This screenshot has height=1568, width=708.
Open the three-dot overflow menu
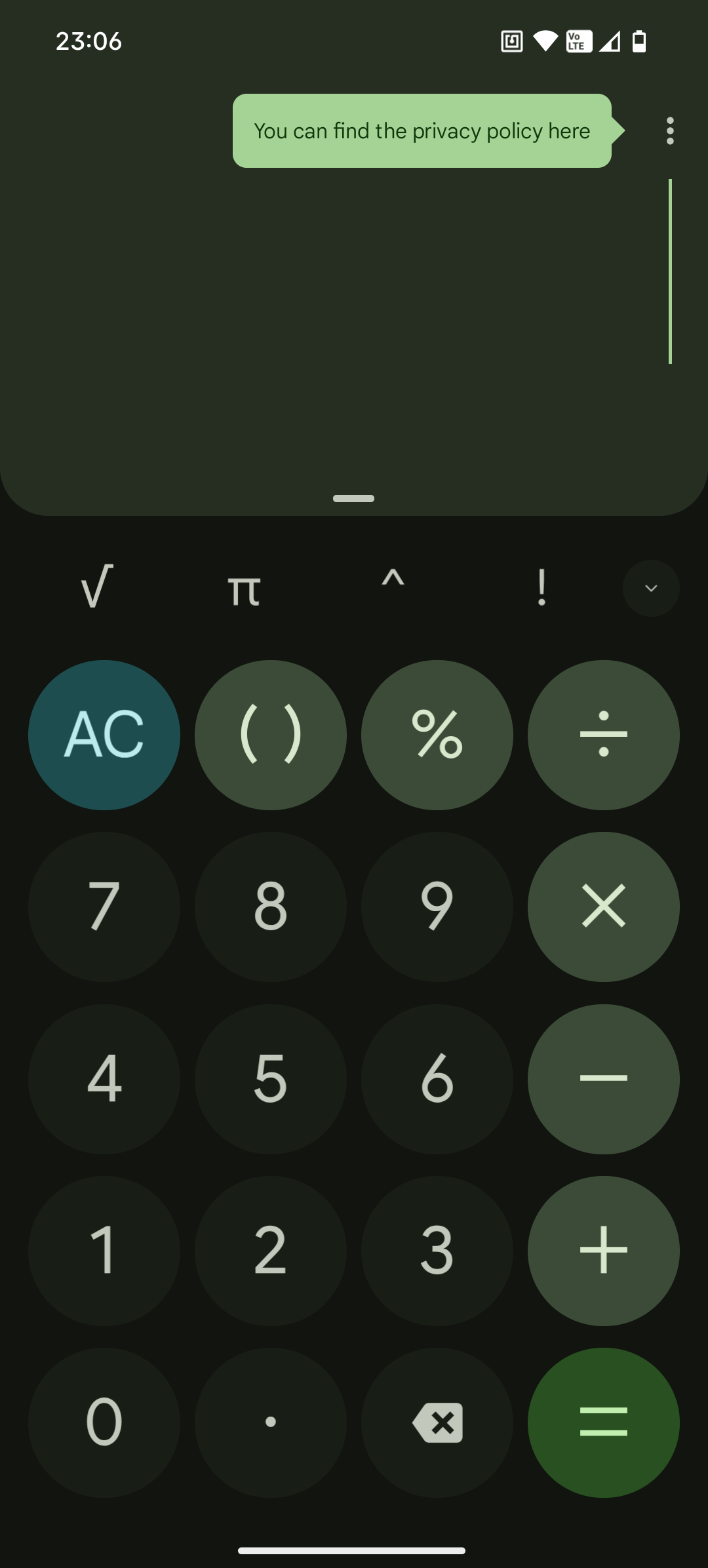[x=669, y=131]
